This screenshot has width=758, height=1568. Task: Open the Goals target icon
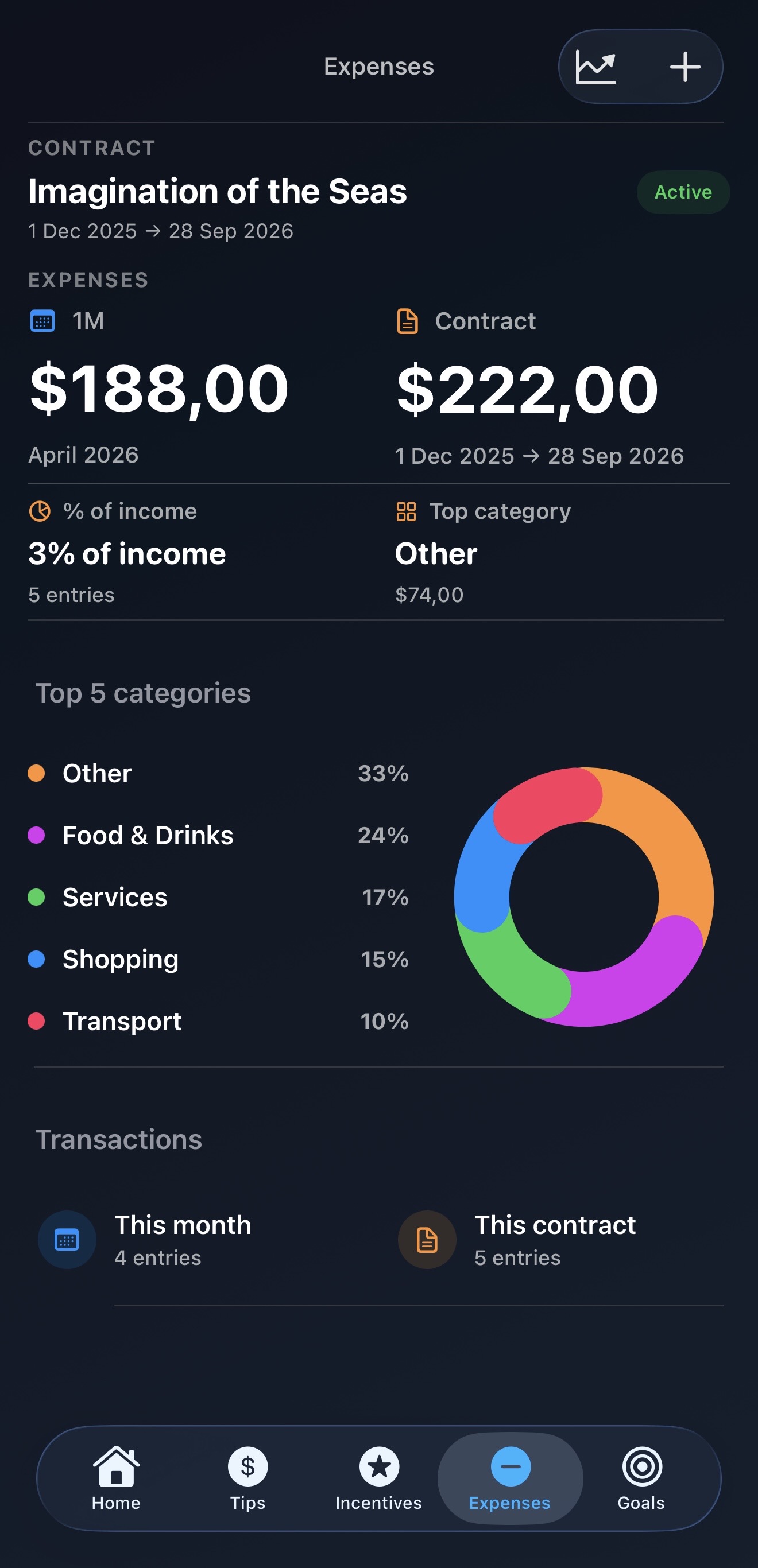(640, 1468)
